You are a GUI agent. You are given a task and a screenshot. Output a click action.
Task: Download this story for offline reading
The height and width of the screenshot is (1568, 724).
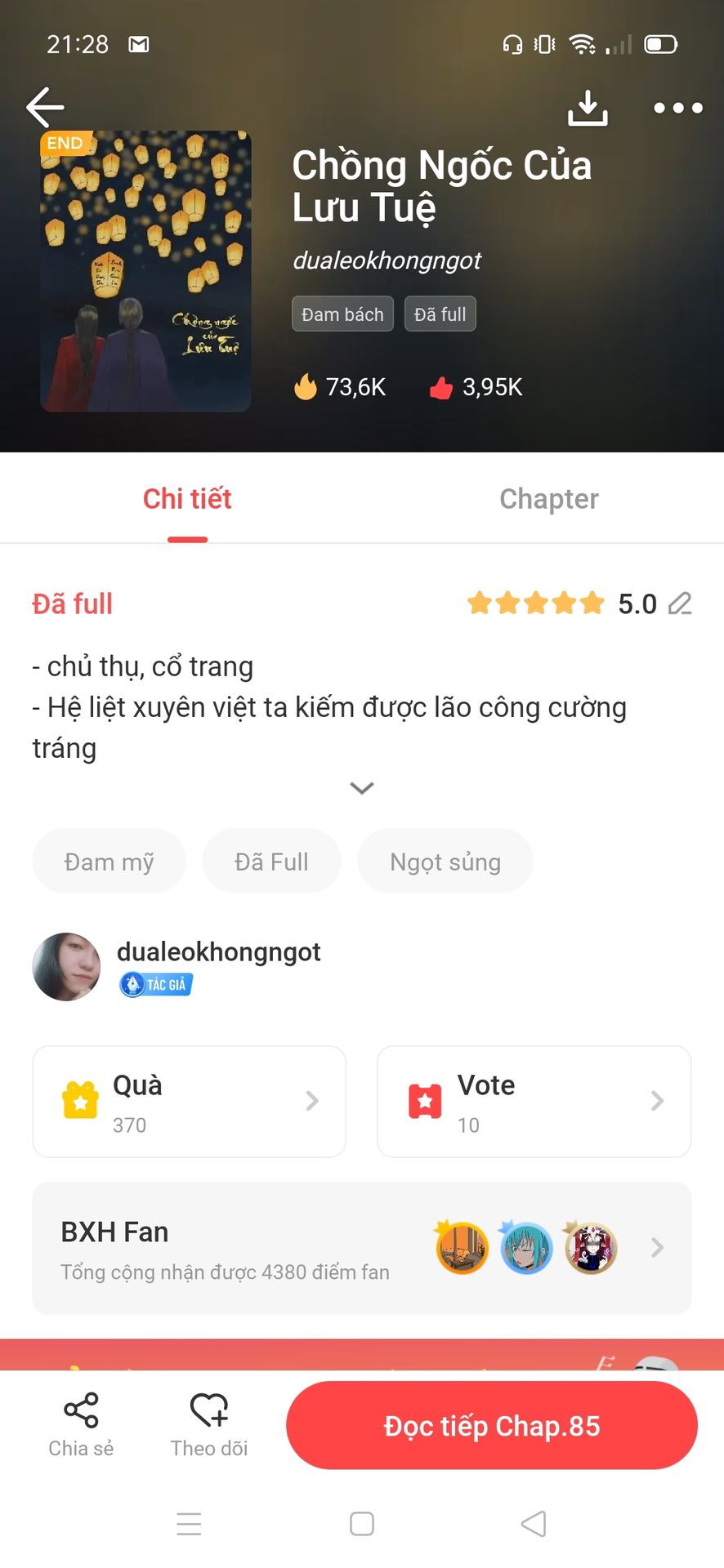pos(588,108)
